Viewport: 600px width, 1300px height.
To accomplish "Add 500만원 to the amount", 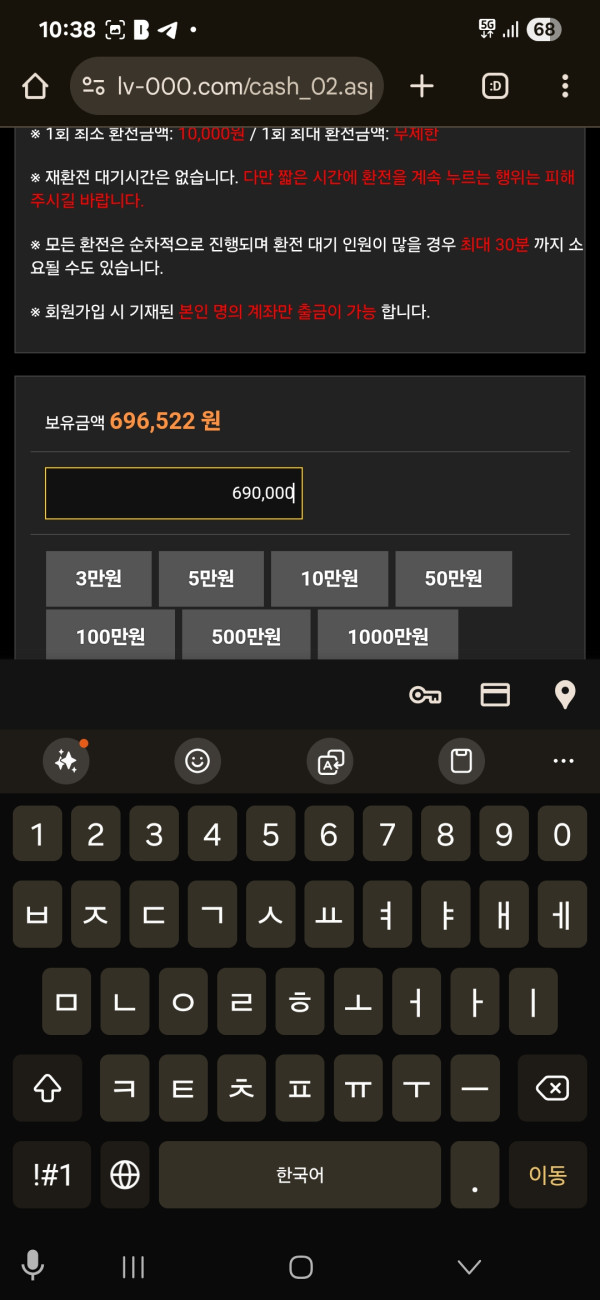I will pos(246,635).
